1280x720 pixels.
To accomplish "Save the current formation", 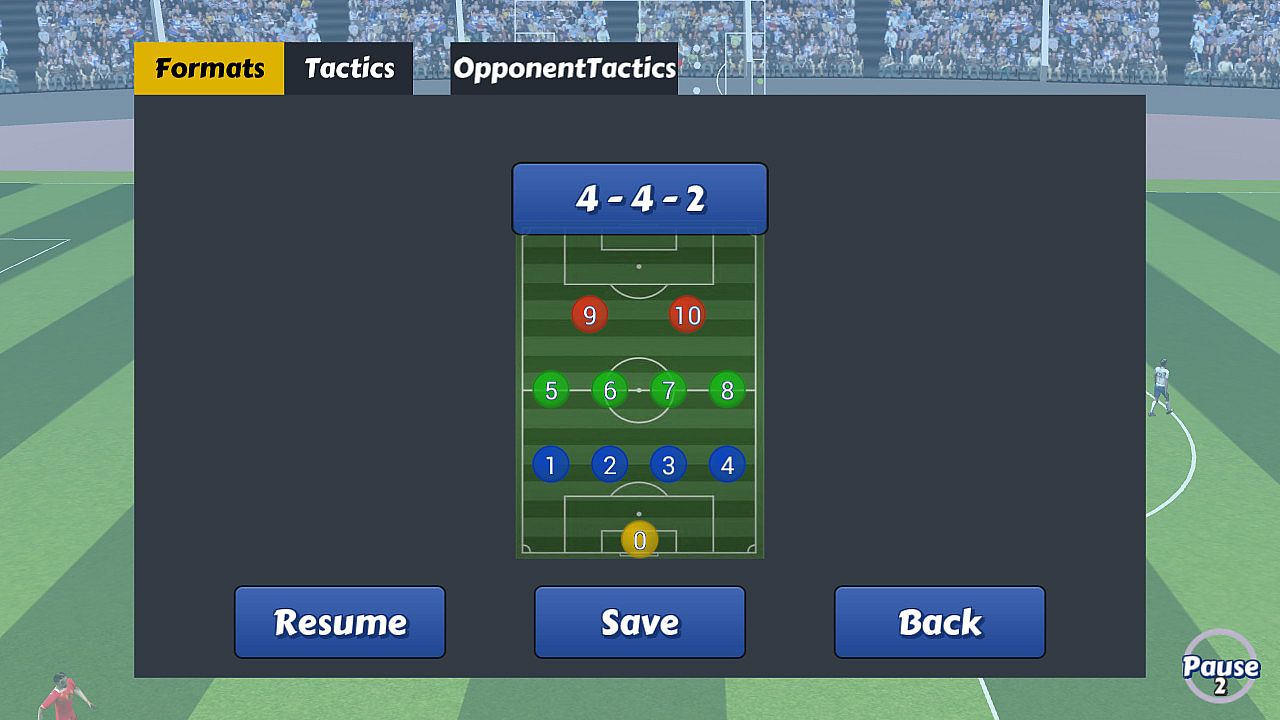I will [640, 622].
